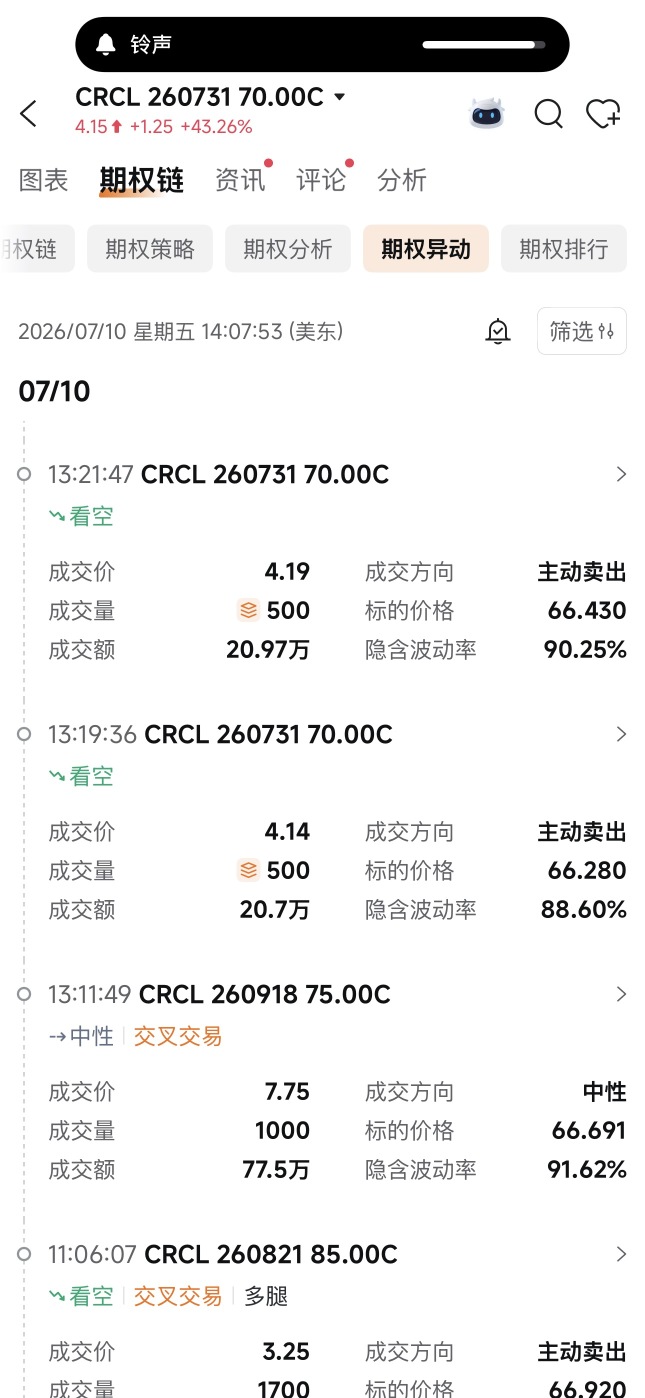Add this option to favorites

(603, 114)
